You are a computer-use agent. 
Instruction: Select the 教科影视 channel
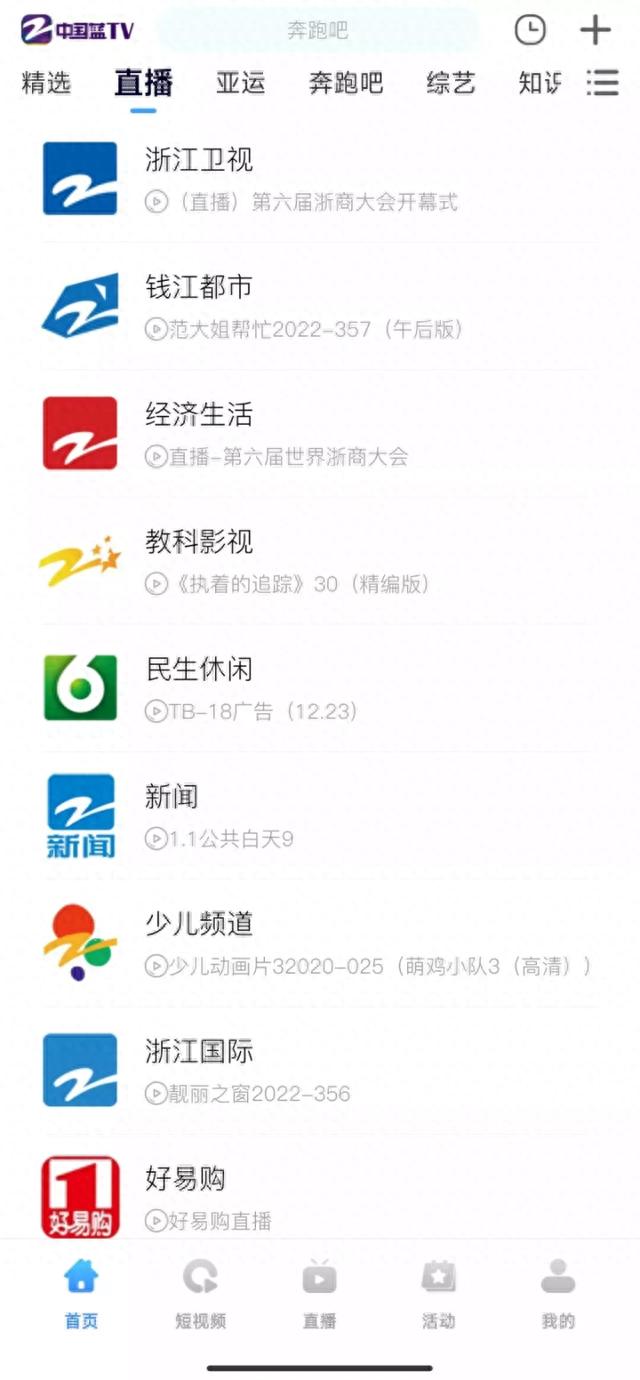coord(300,561)
